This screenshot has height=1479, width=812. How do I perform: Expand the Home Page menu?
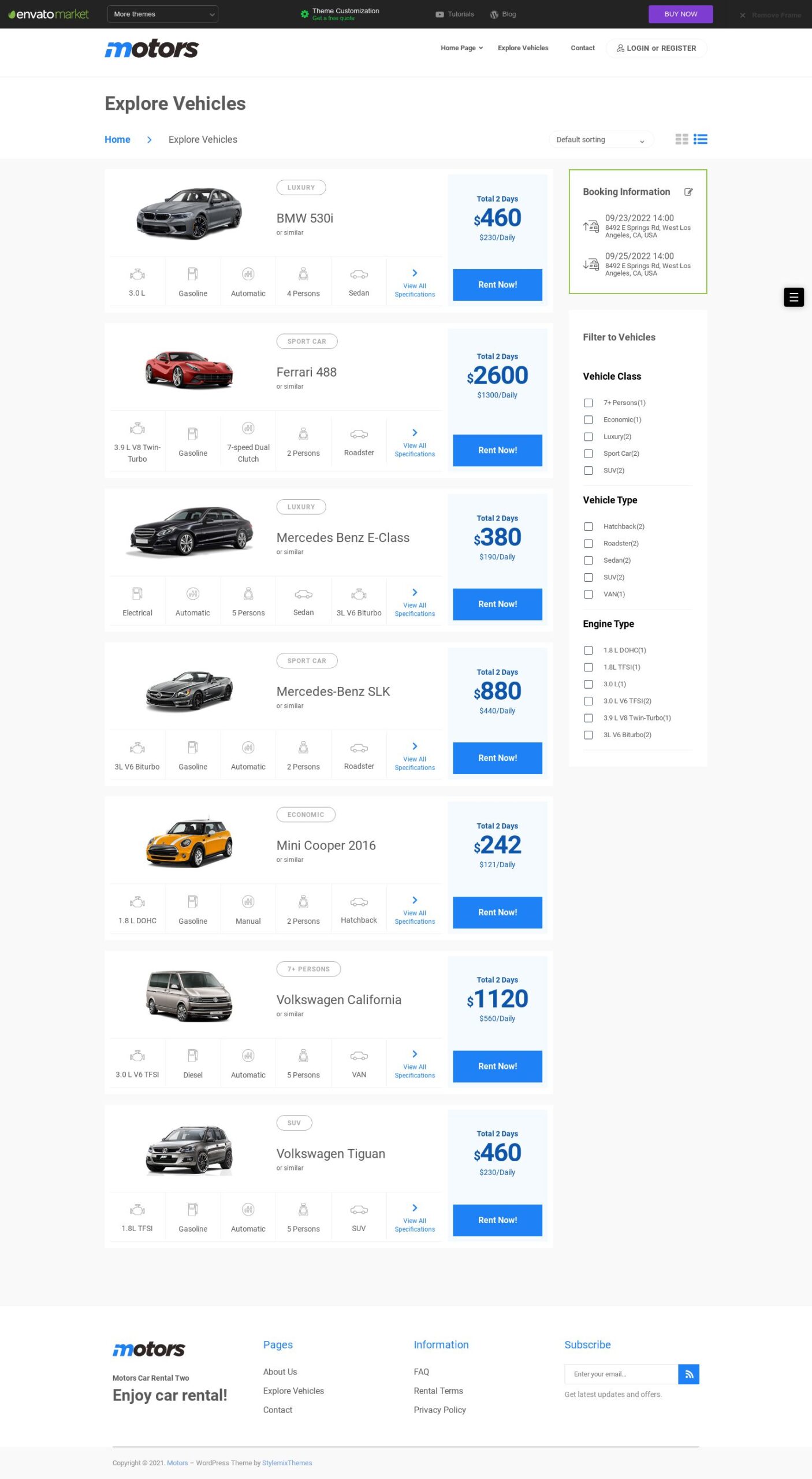point(461,48)
